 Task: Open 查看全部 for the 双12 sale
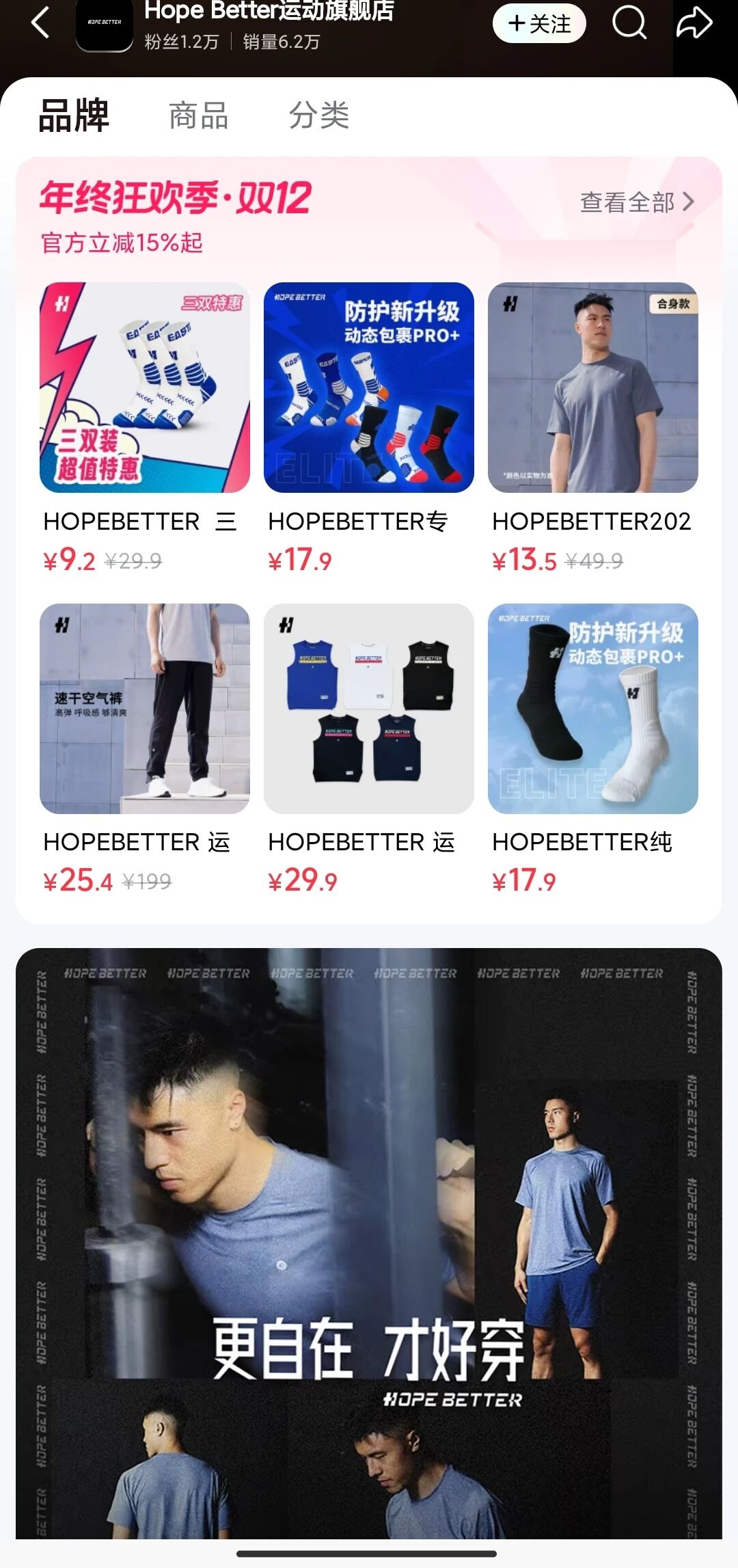click(636, 202)
